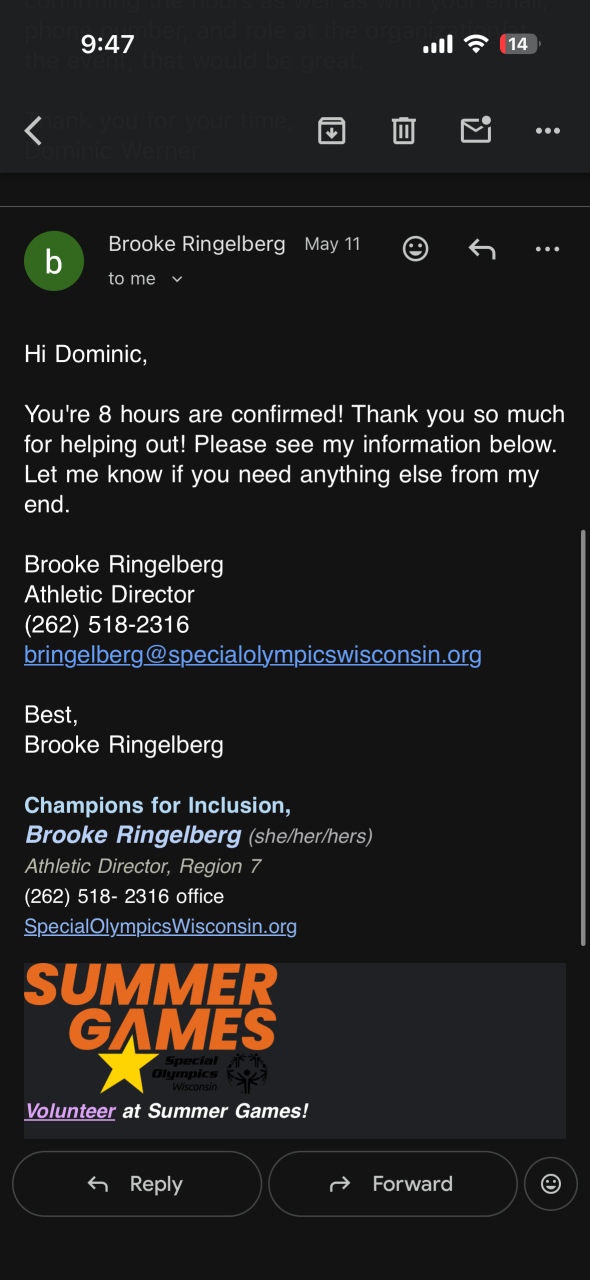
Task: Open Brooke's message options menu
Action: [x=547, y=249]
